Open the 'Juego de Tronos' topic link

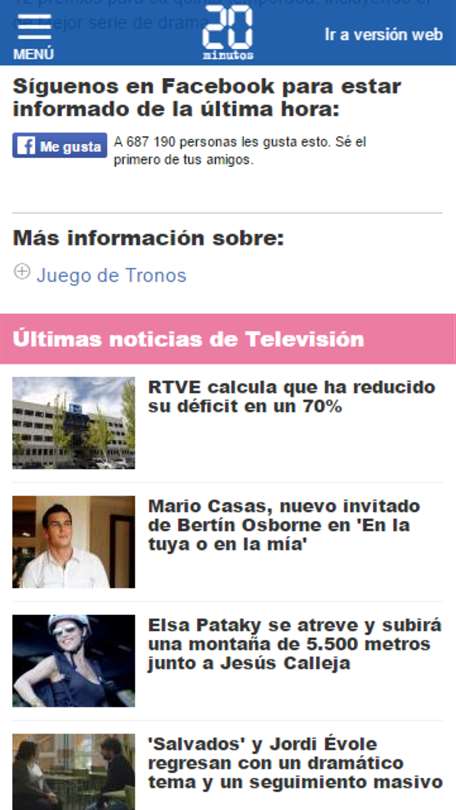111,275
